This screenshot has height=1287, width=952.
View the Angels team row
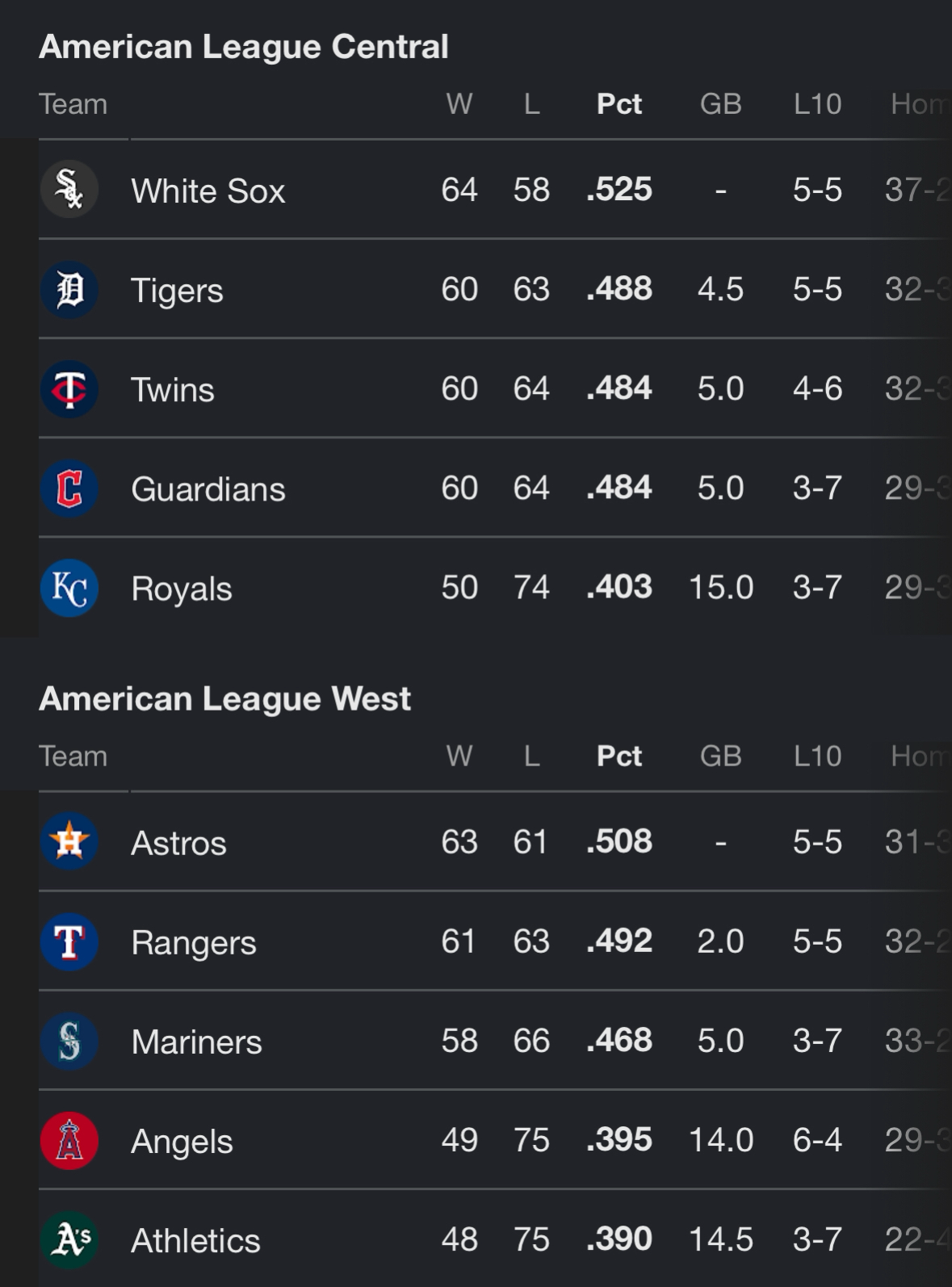point(495,1140)
